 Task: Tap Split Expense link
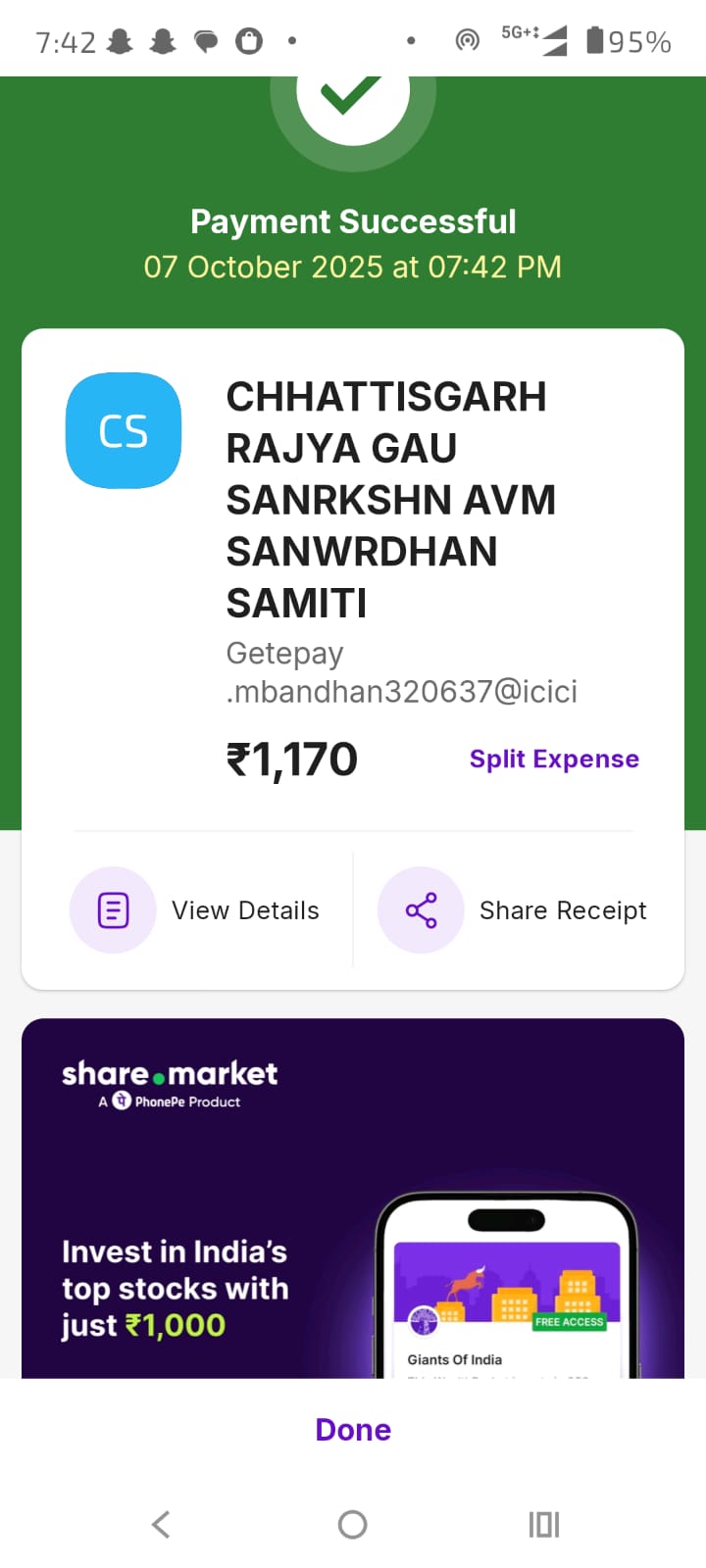[554, 759]
